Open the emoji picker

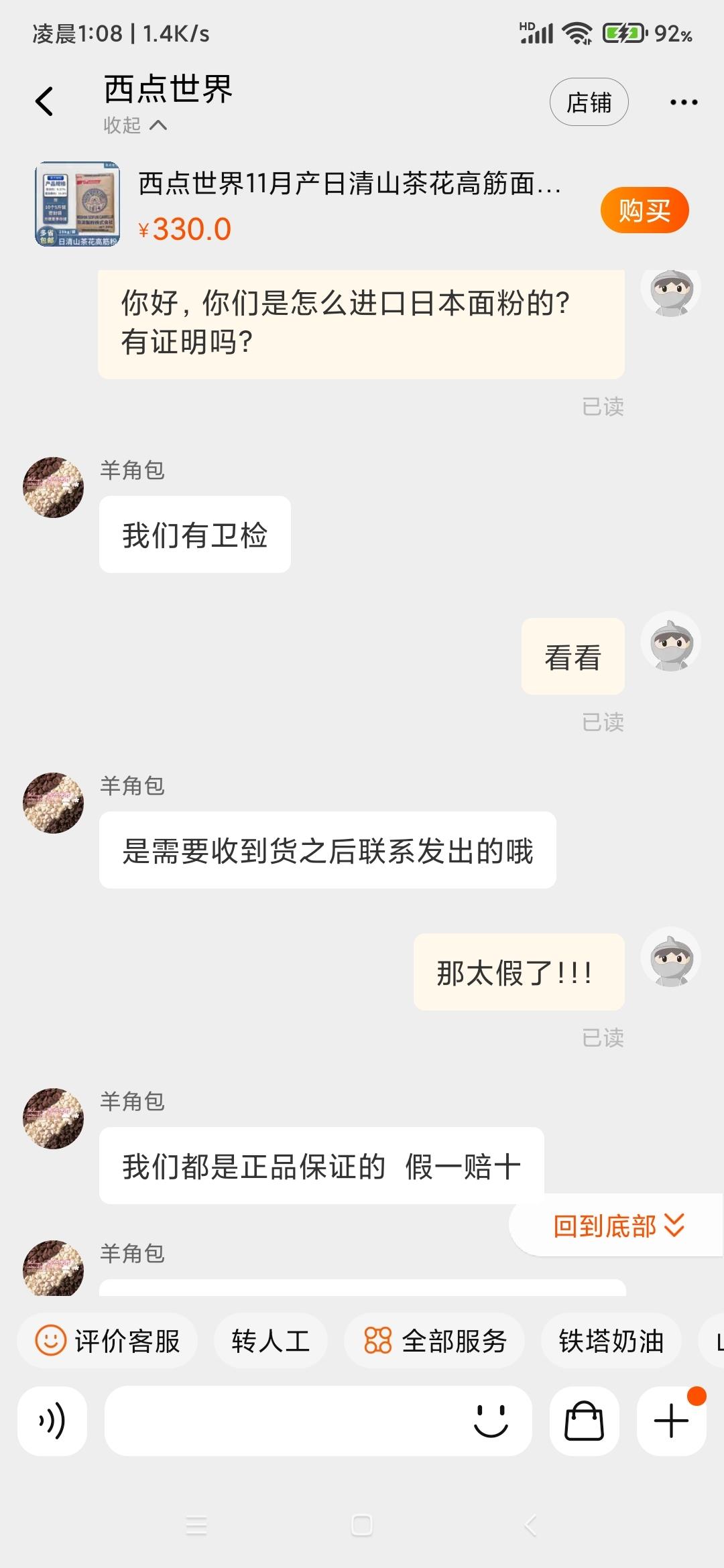[x=491, y=1421]
